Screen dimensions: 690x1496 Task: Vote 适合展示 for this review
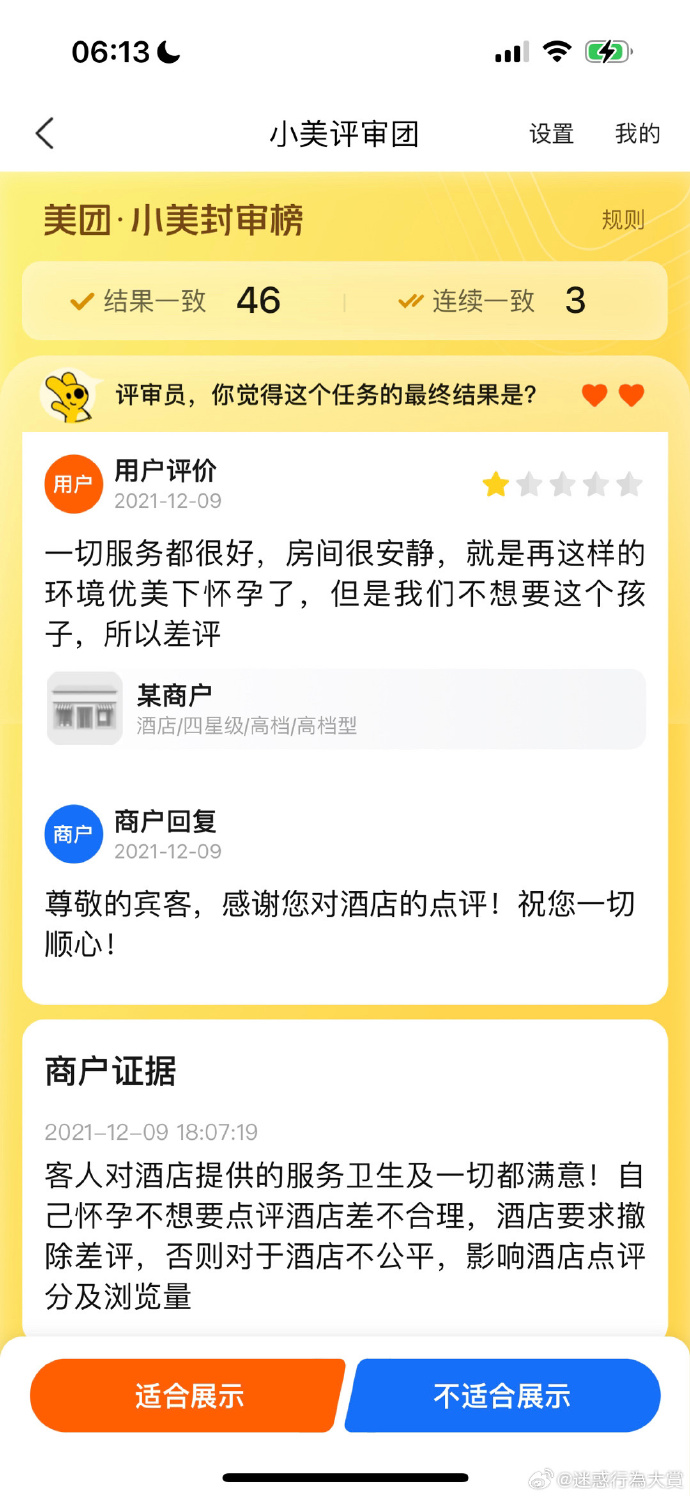188,1395
